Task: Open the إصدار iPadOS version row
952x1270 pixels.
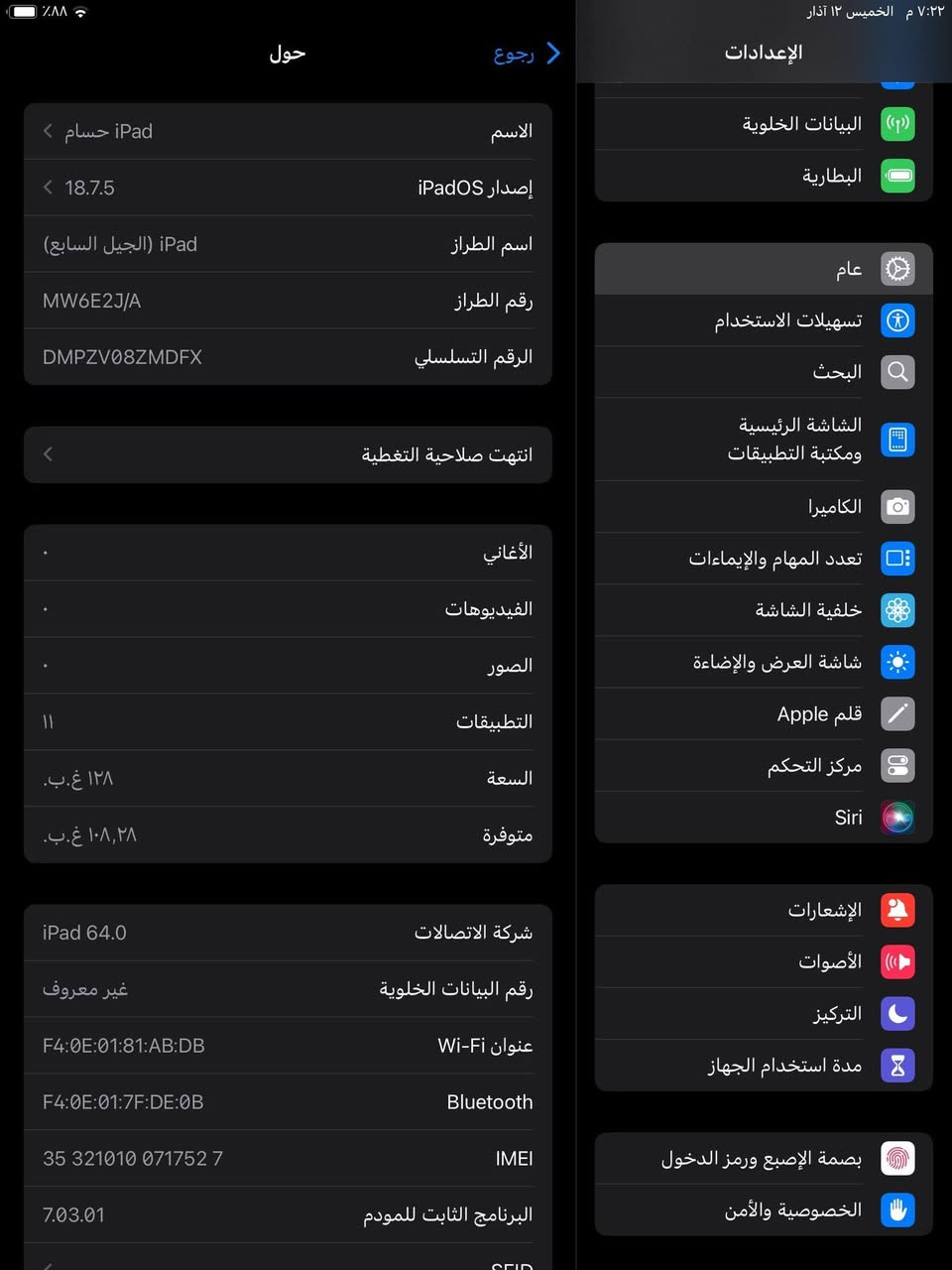Action: pos(288,188)
